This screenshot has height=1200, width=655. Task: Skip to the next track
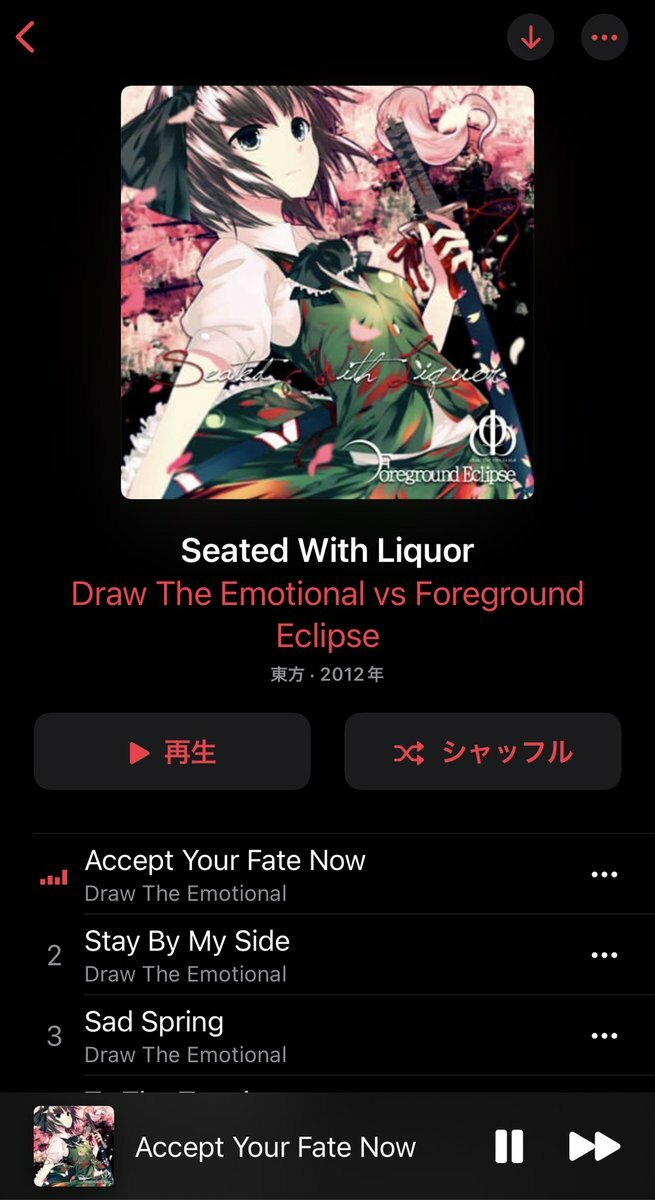pyautogui.click(x=594, y=1146)
